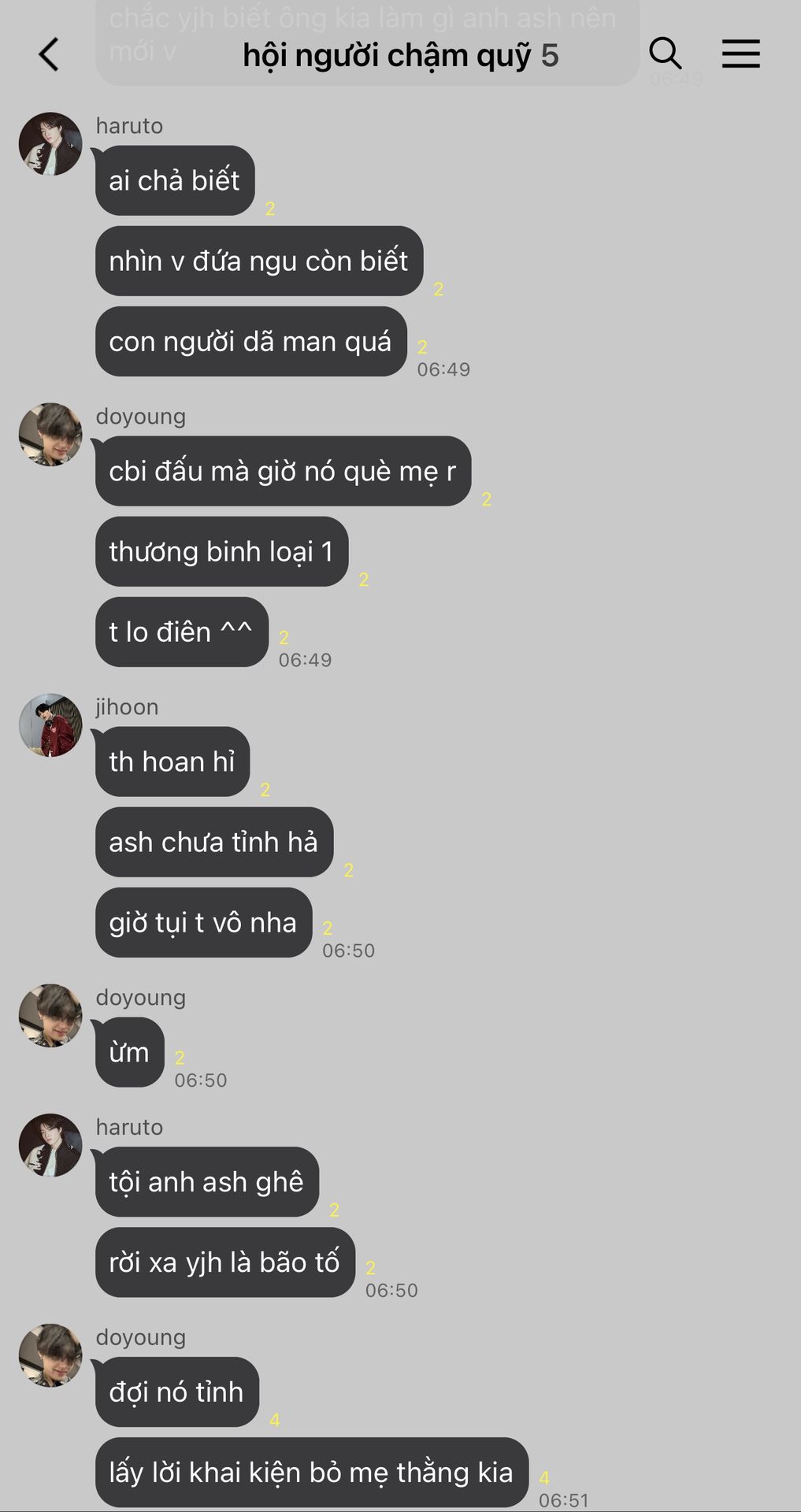Viewport: 801px width, 1512px height.
Task: Open the chat hamburger menu
Action: 740,54
